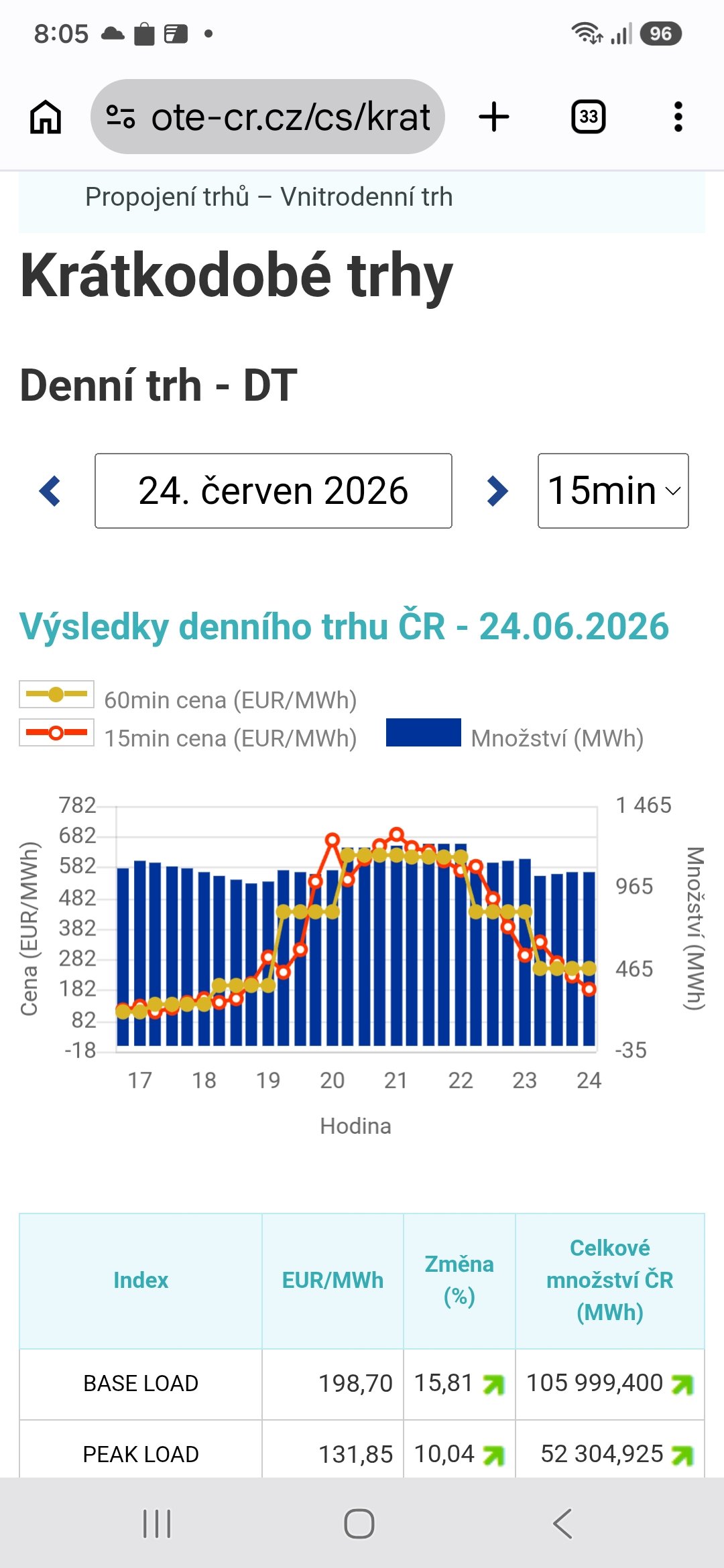Open a new browser tab
The height and width of the screenshot is (1568, 724).
pos(494,117)
